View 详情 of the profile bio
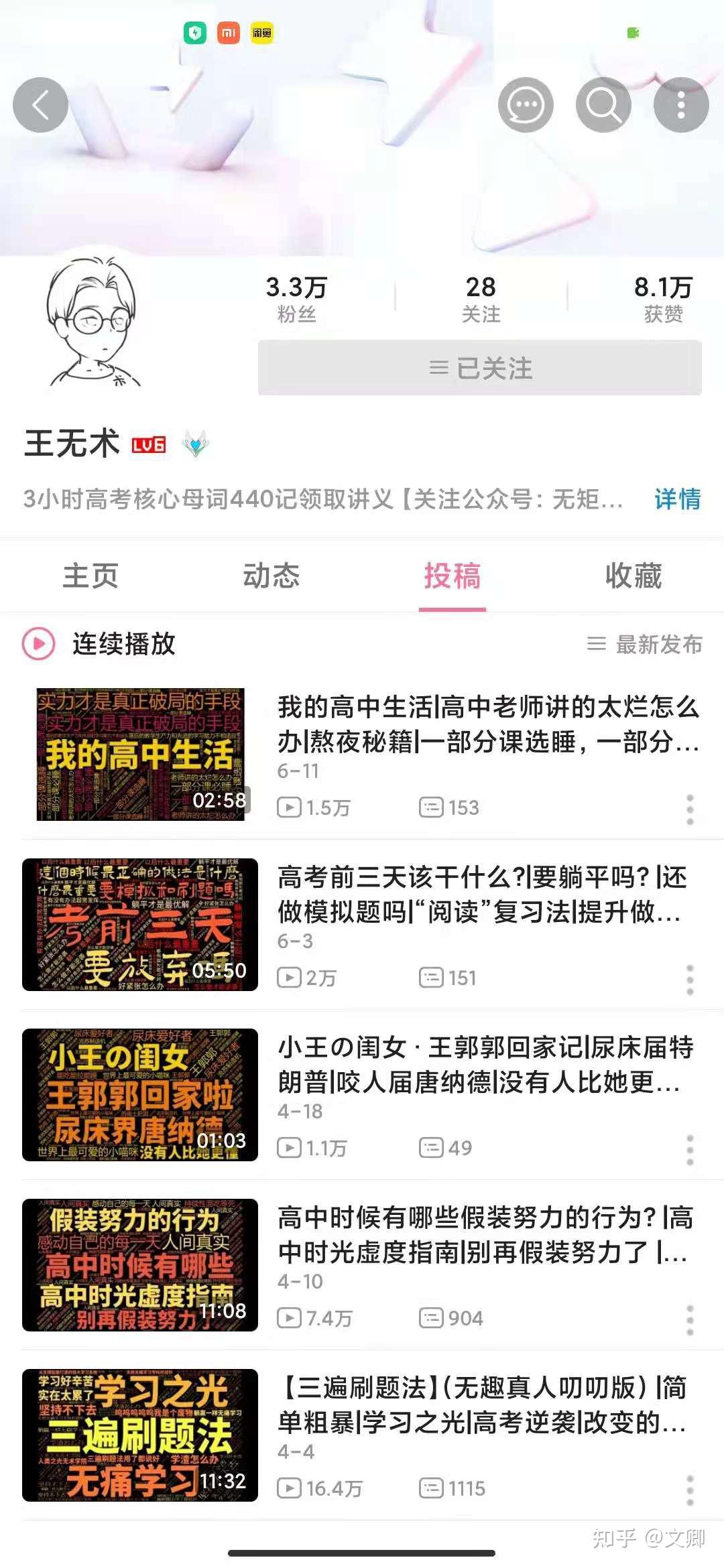This screenshot has width=724, height=1568. (x=677, y=499)
